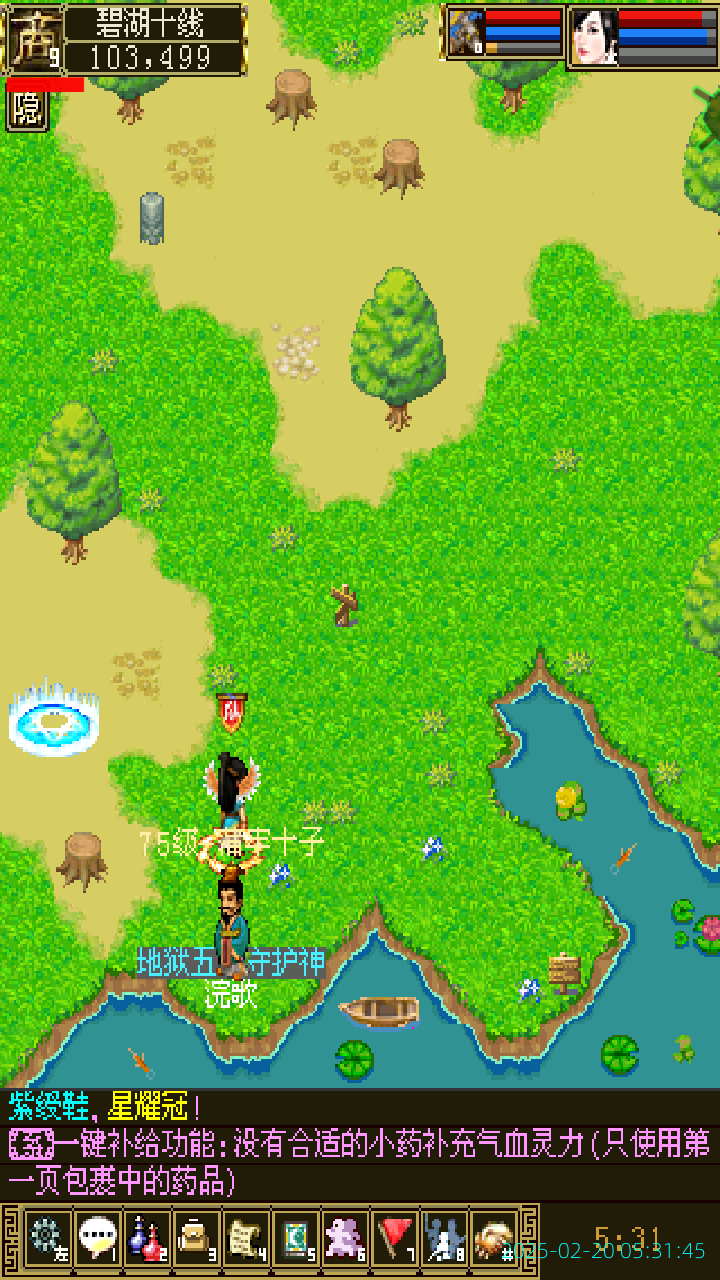Tap the shell icon marked with #
The image size is (720, 1280).
pos(494,1238)
